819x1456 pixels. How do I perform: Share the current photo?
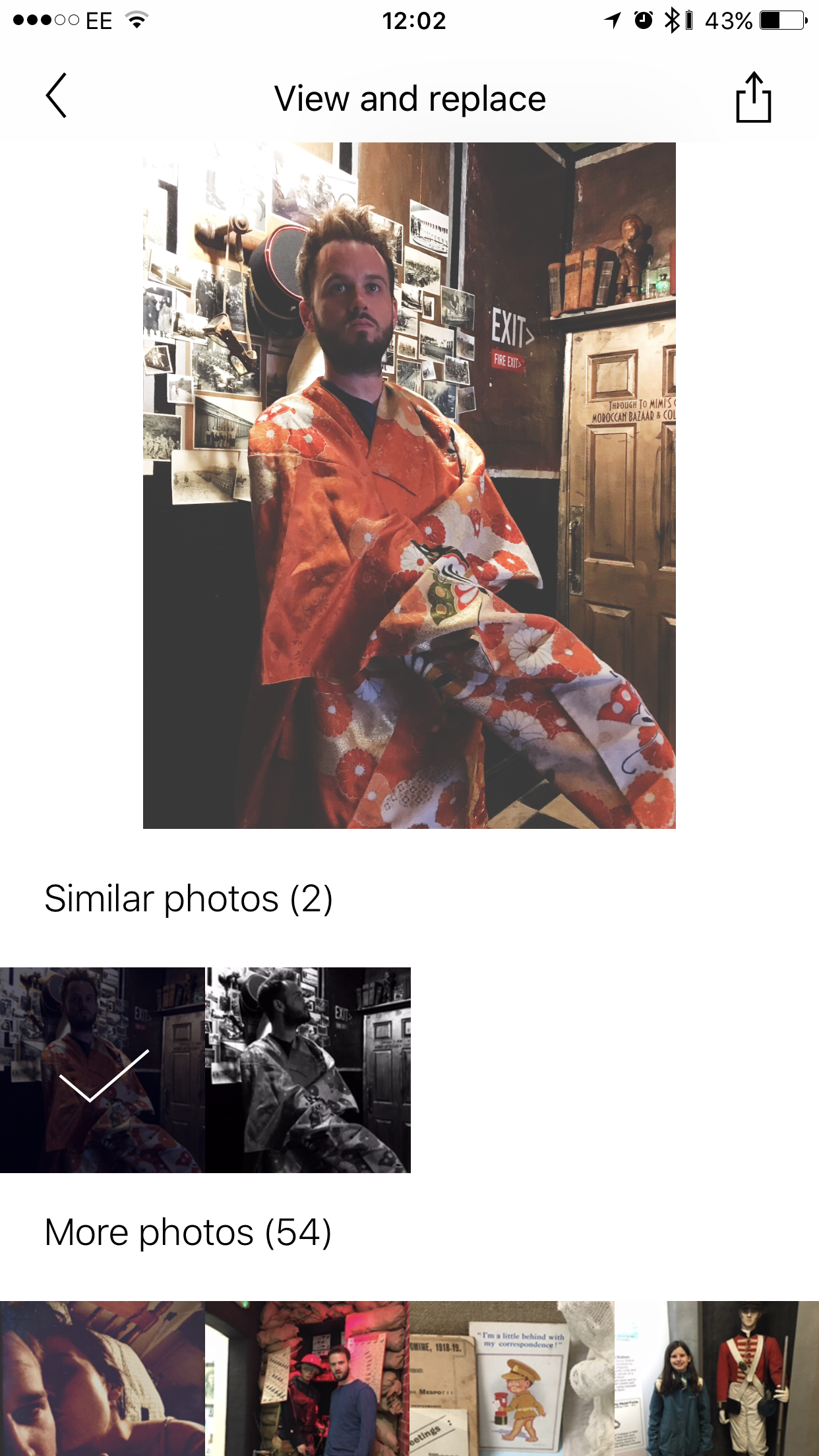tap(753, 97)
